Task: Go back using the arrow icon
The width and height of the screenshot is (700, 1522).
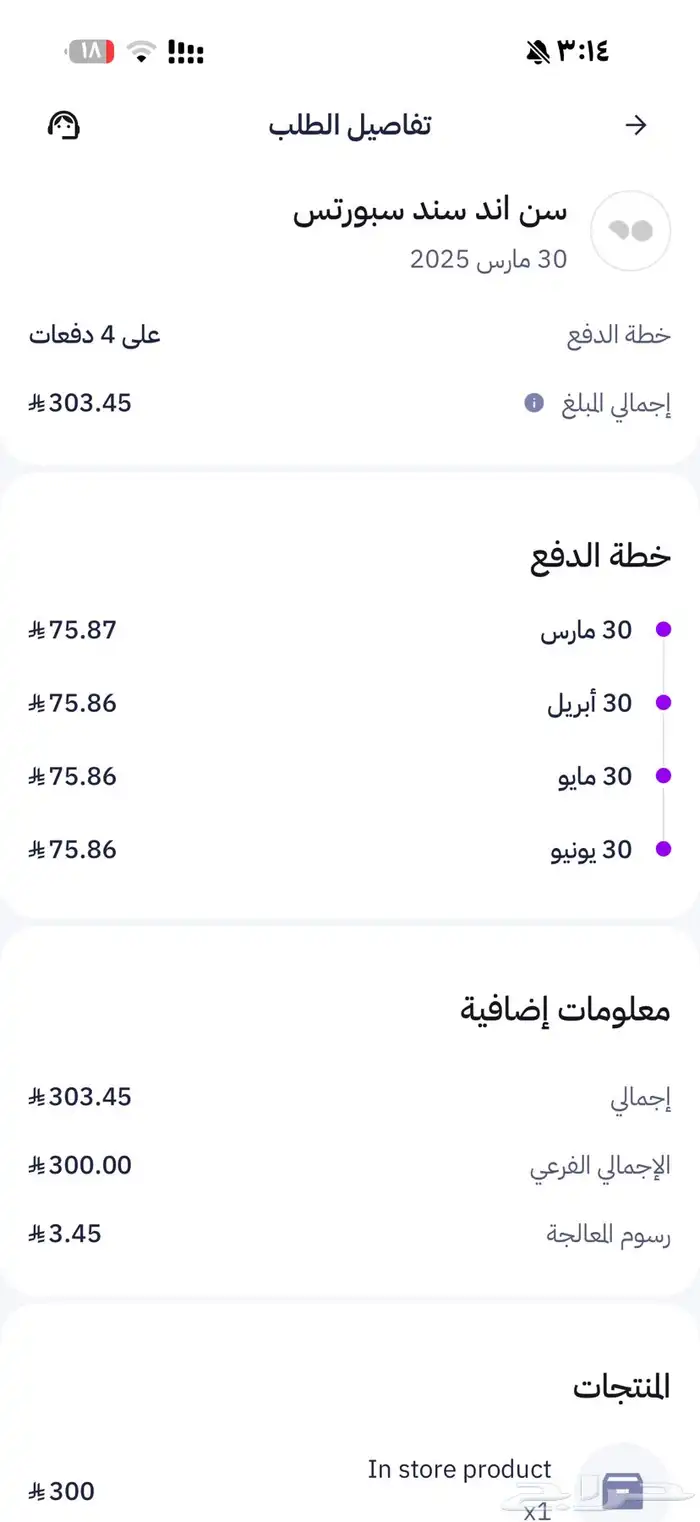Action: click(636, 125)
